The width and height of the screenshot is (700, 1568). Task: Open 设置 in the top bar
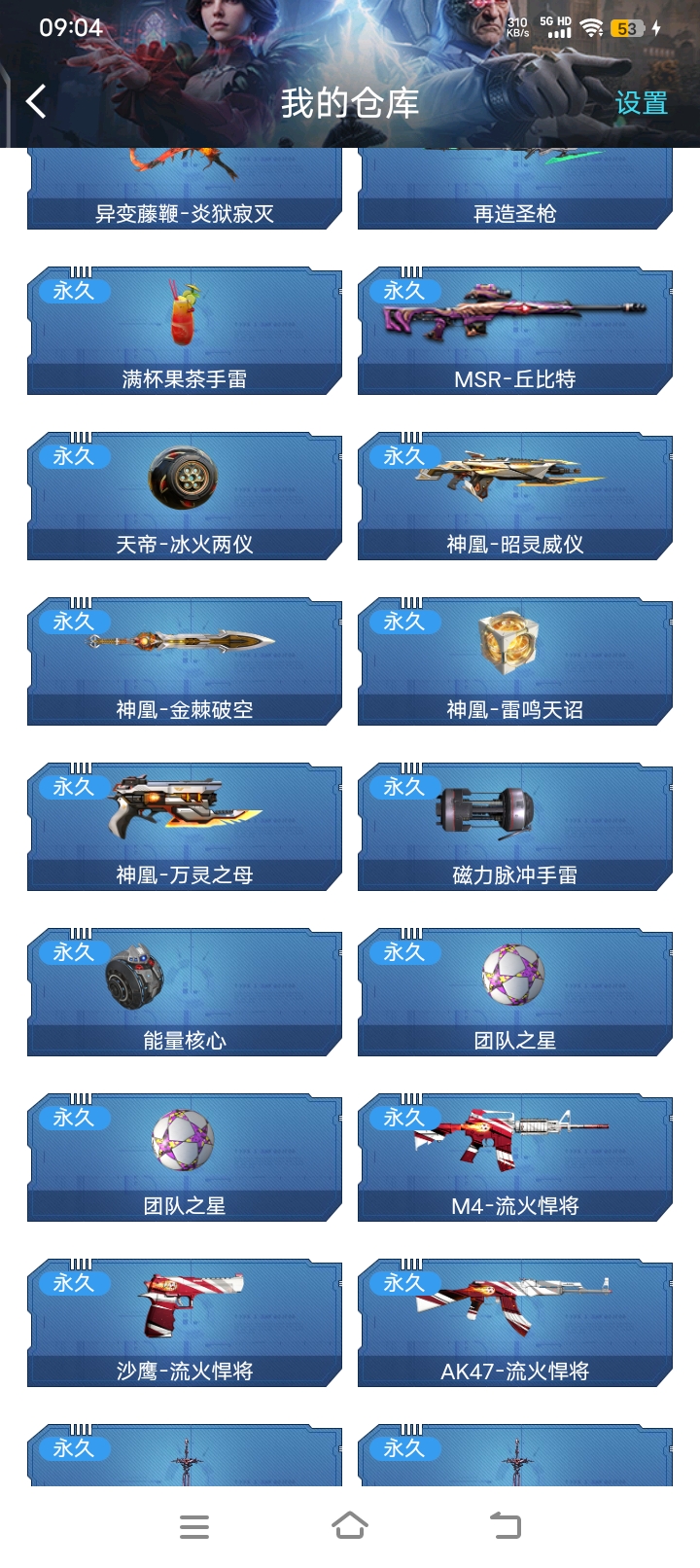click(641, 103)
